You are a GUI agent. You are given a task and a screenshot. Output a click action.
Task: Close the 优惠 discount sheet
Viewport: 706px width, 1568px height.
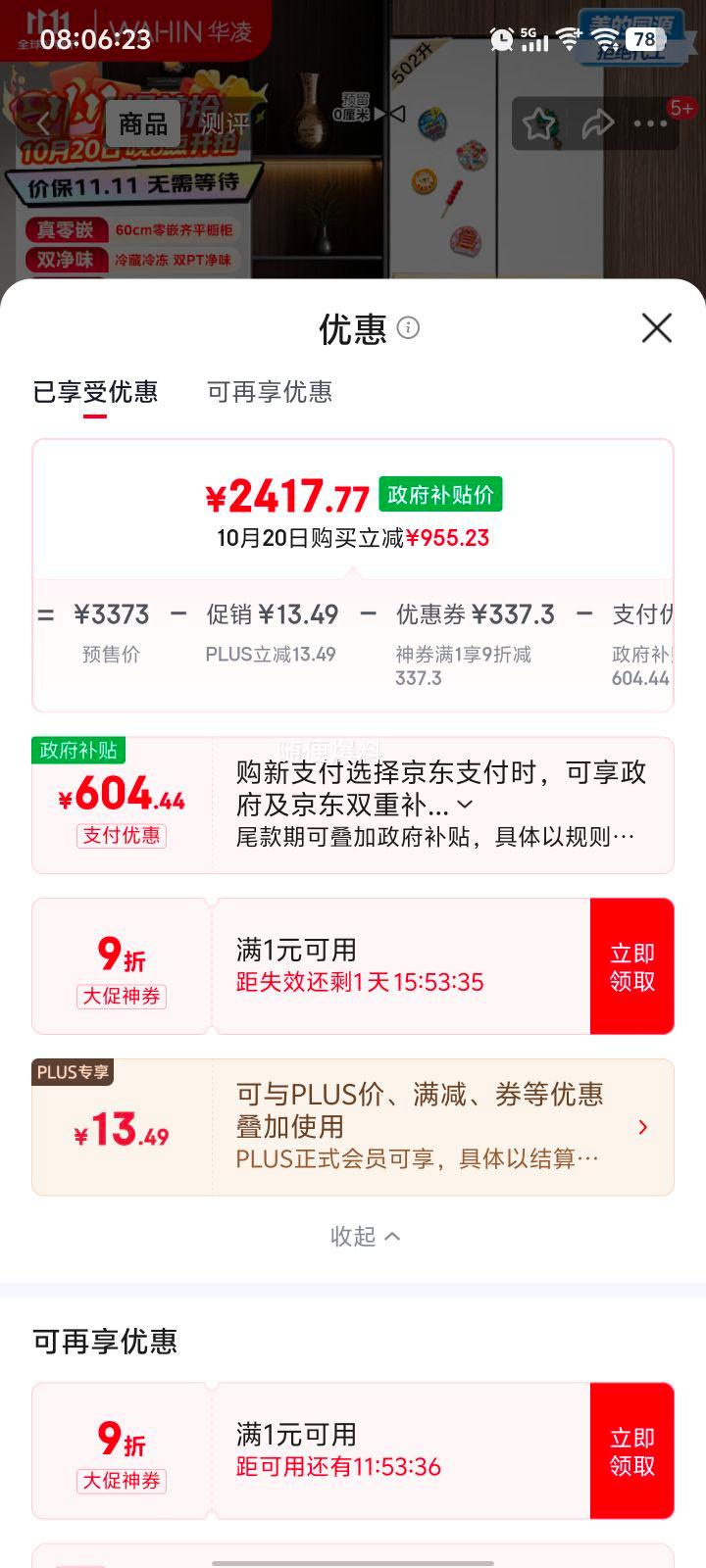[x=656, y=328]
